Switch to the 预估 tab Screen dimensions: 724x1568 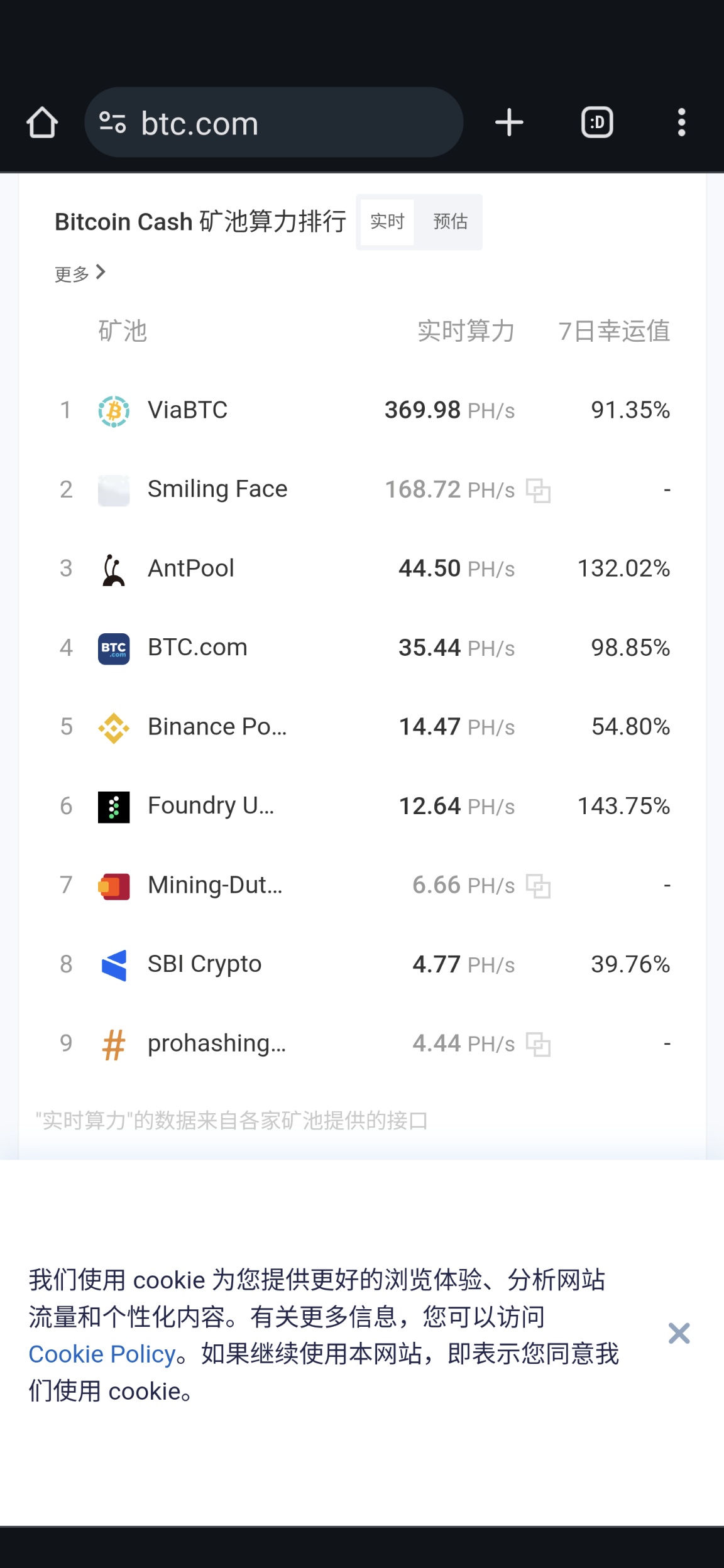click(450, 222)
